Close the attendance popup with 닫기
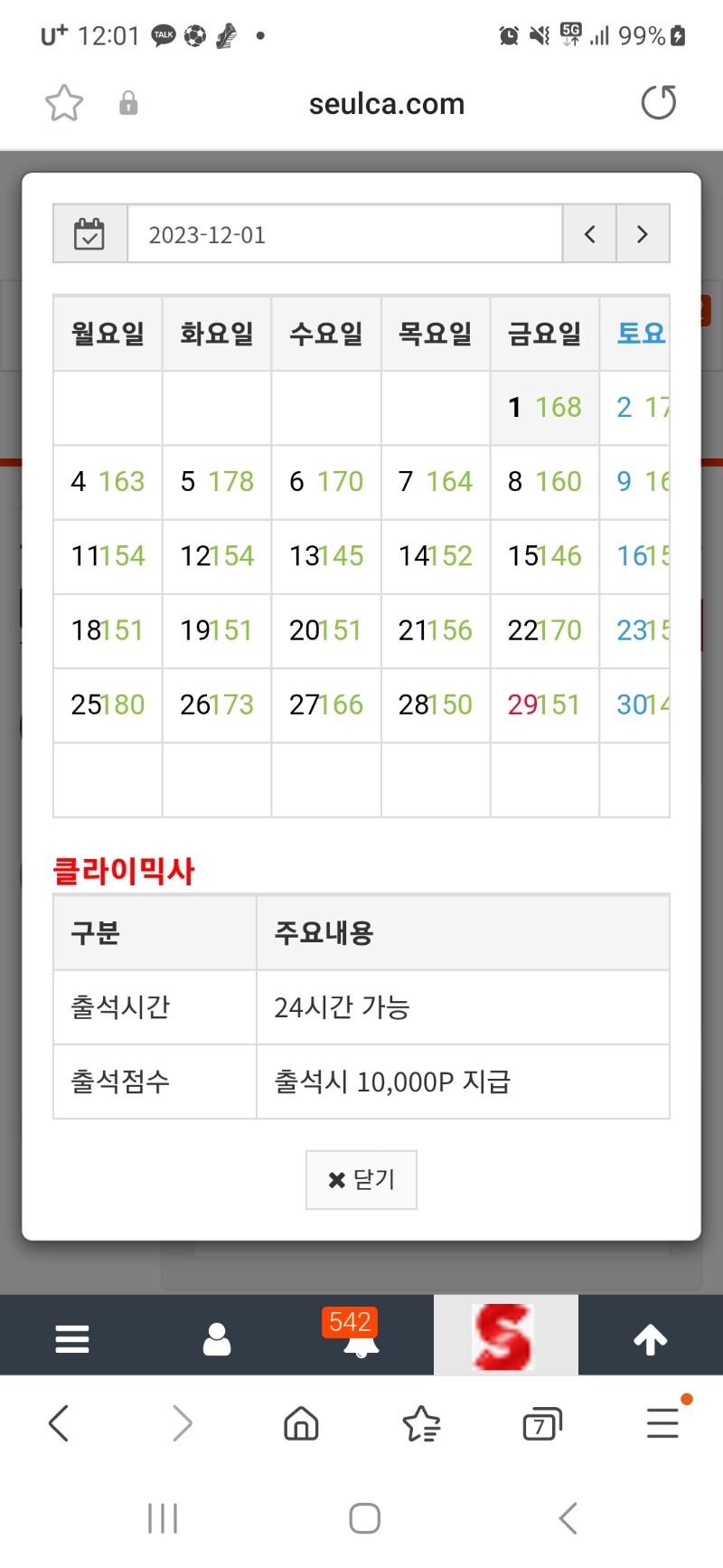Image resolution: width=723 pixels, height=1568 pixels. [x=361, y=1179]
